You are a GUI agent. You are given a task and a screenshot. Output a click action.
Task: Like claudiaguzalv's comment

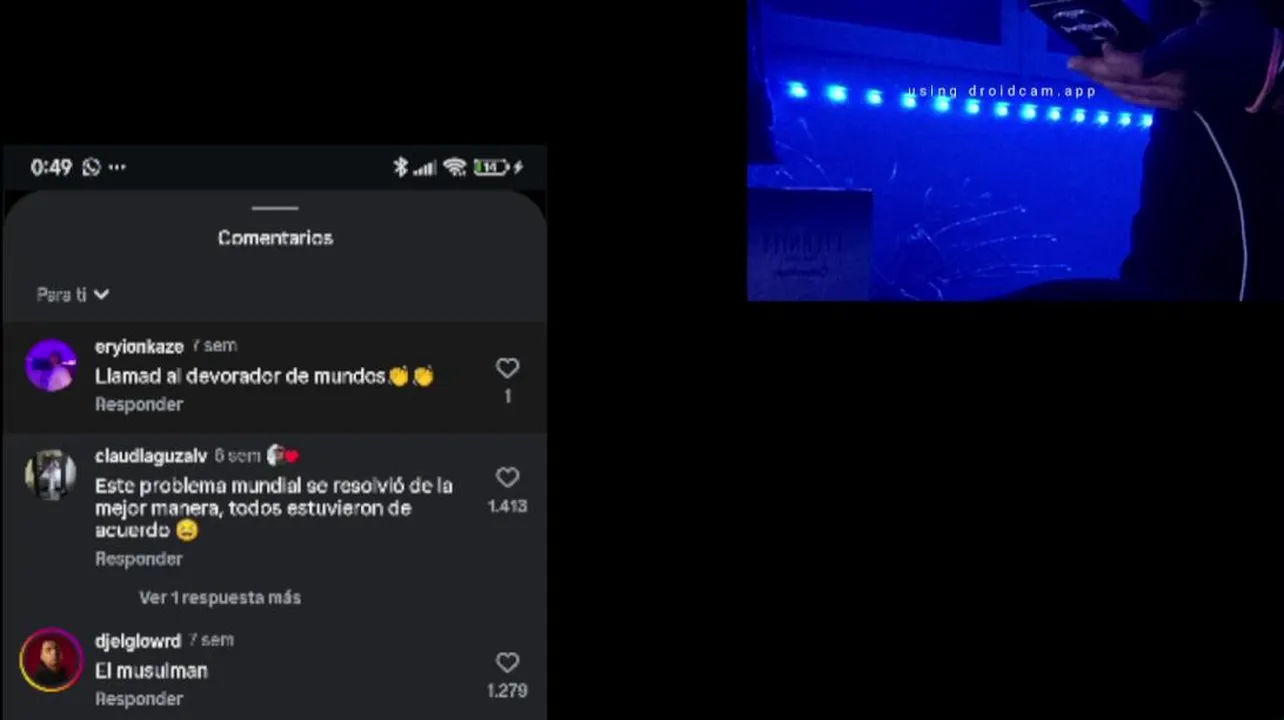click(507, 478)
